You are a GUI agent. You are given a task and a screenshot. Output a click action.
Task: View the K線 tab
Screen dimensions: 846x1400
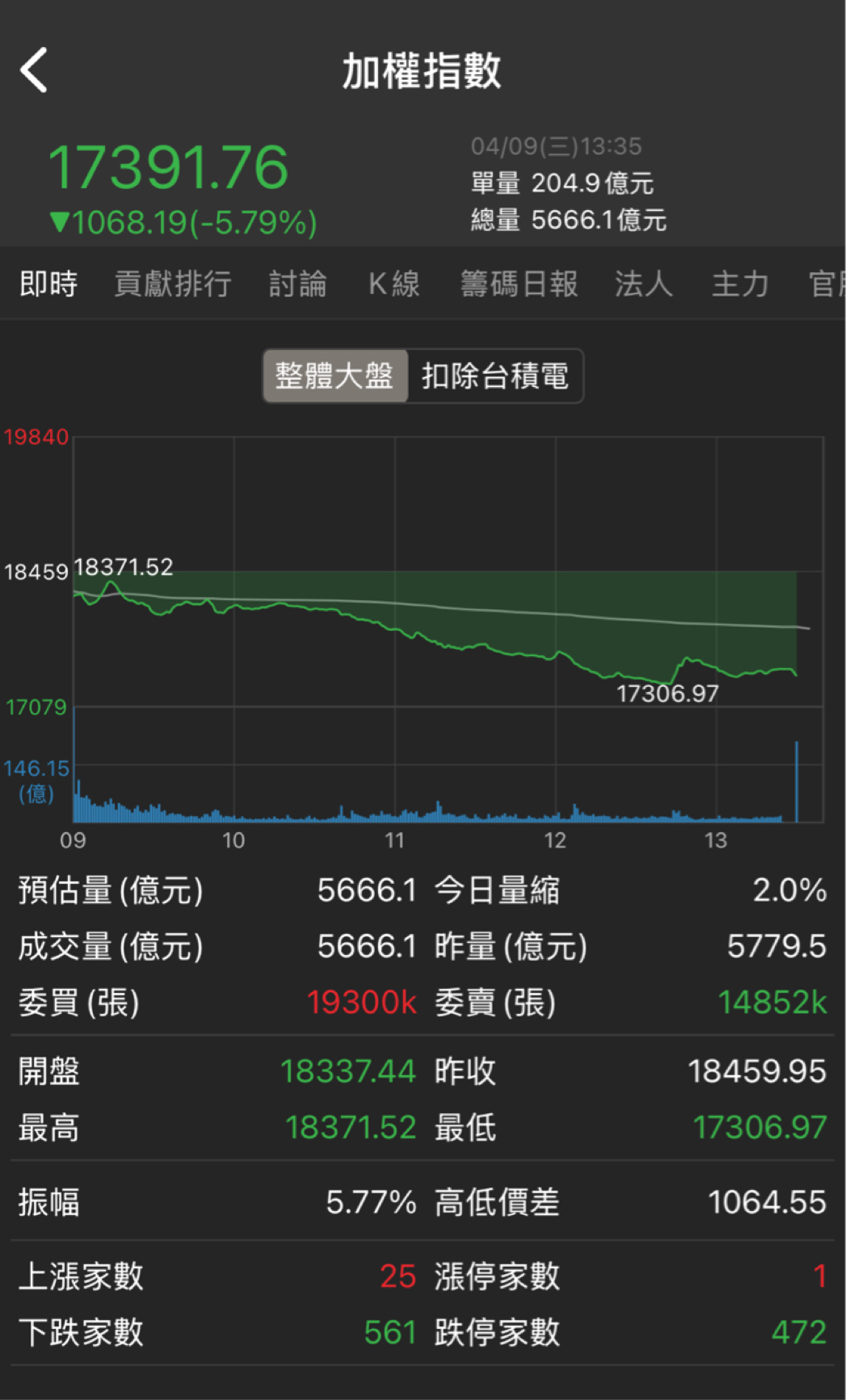(394, 284)
